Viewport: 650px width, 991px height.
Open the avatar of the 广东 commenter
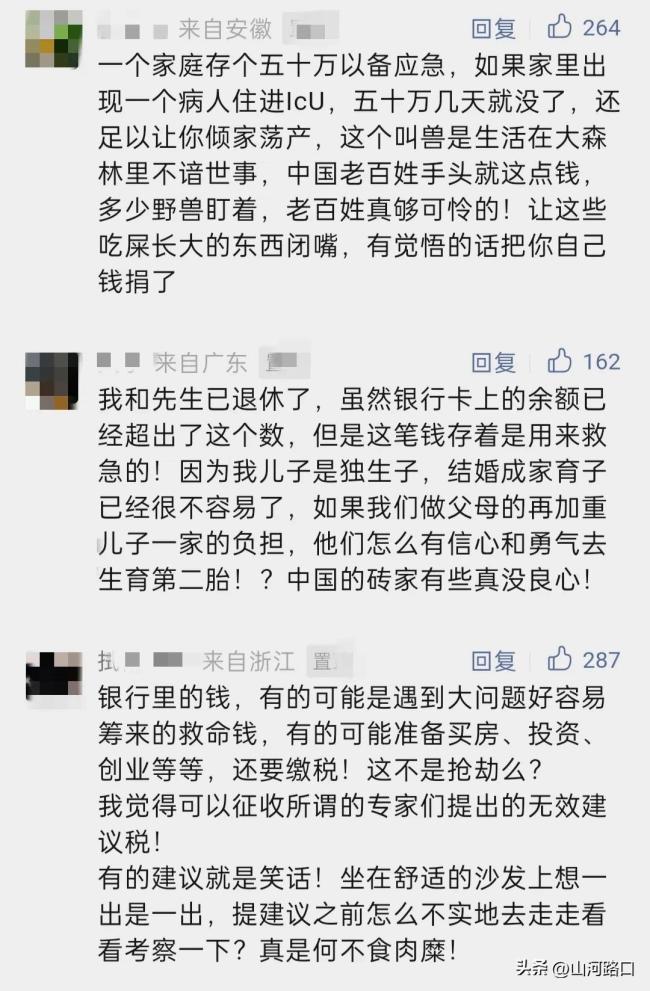point(53,380)
